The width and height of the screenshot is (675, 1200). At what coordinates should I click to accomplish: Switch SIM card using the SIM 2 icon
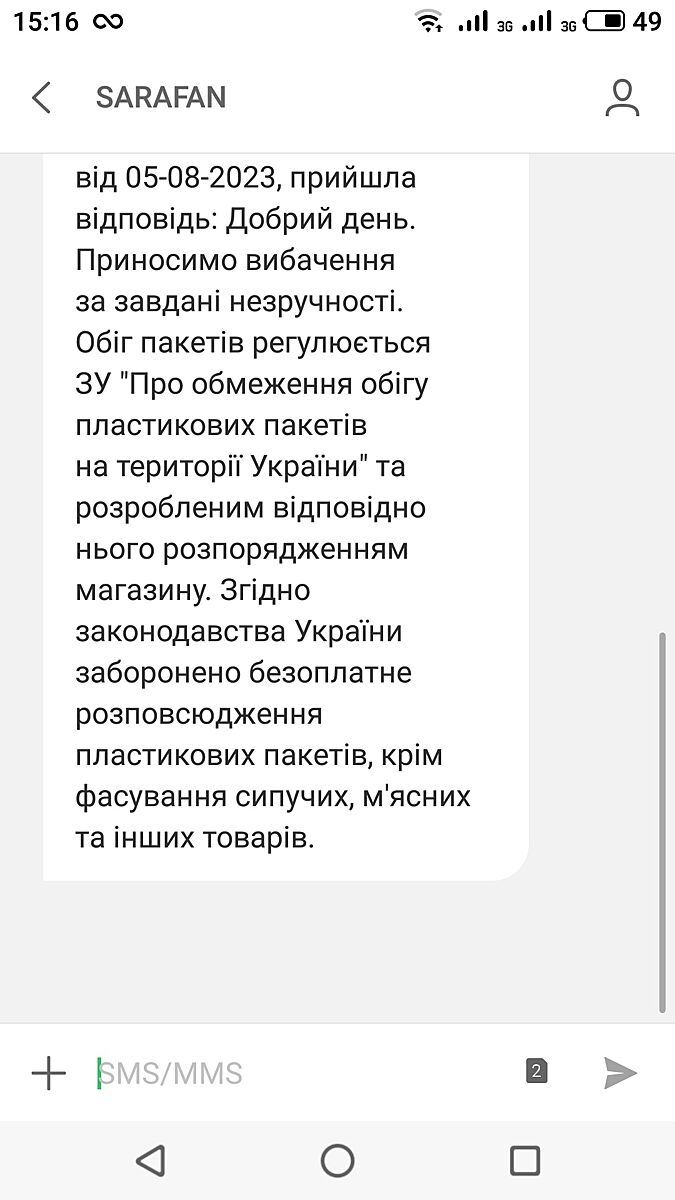537,1072
